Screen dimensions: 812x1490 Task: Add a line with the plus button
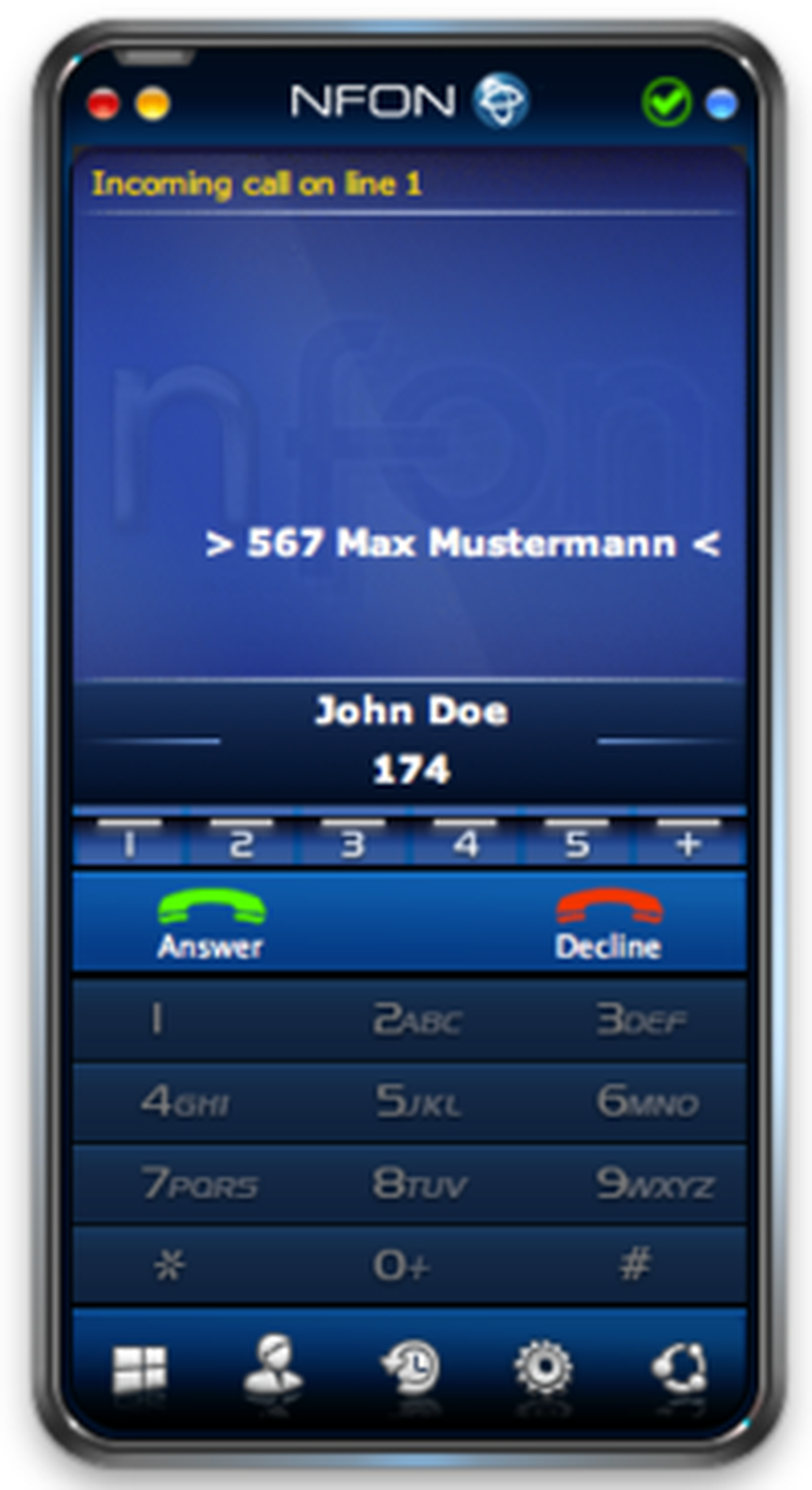688,843
